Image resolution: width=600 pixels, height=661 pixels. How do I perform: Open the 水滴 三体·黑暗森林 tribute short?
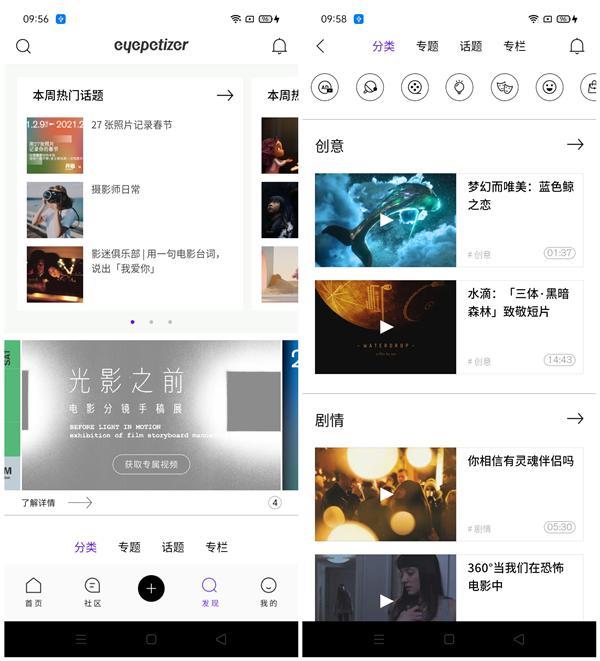[386, 327]
